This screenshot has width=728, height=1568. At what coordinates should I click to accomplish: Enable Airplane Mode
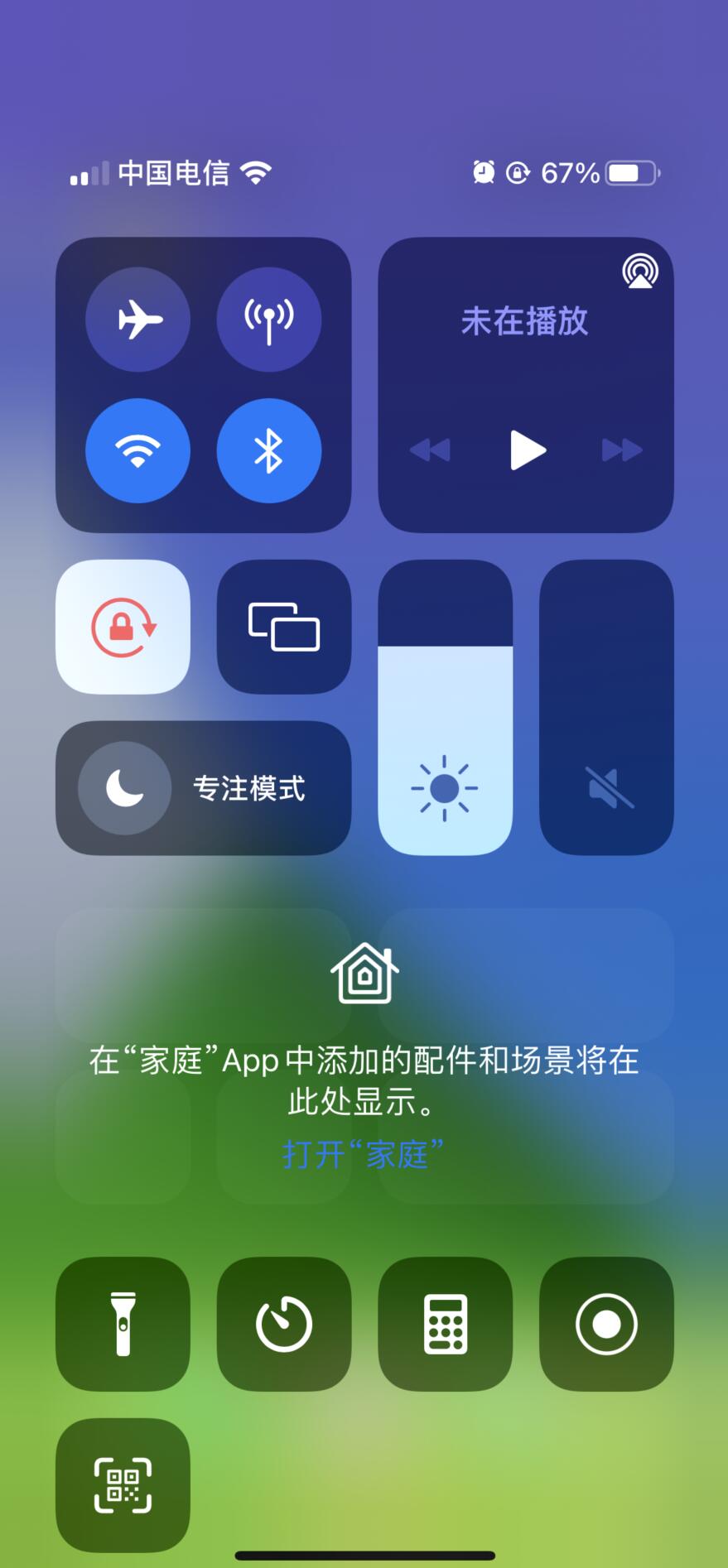click(x=138, y=320)
